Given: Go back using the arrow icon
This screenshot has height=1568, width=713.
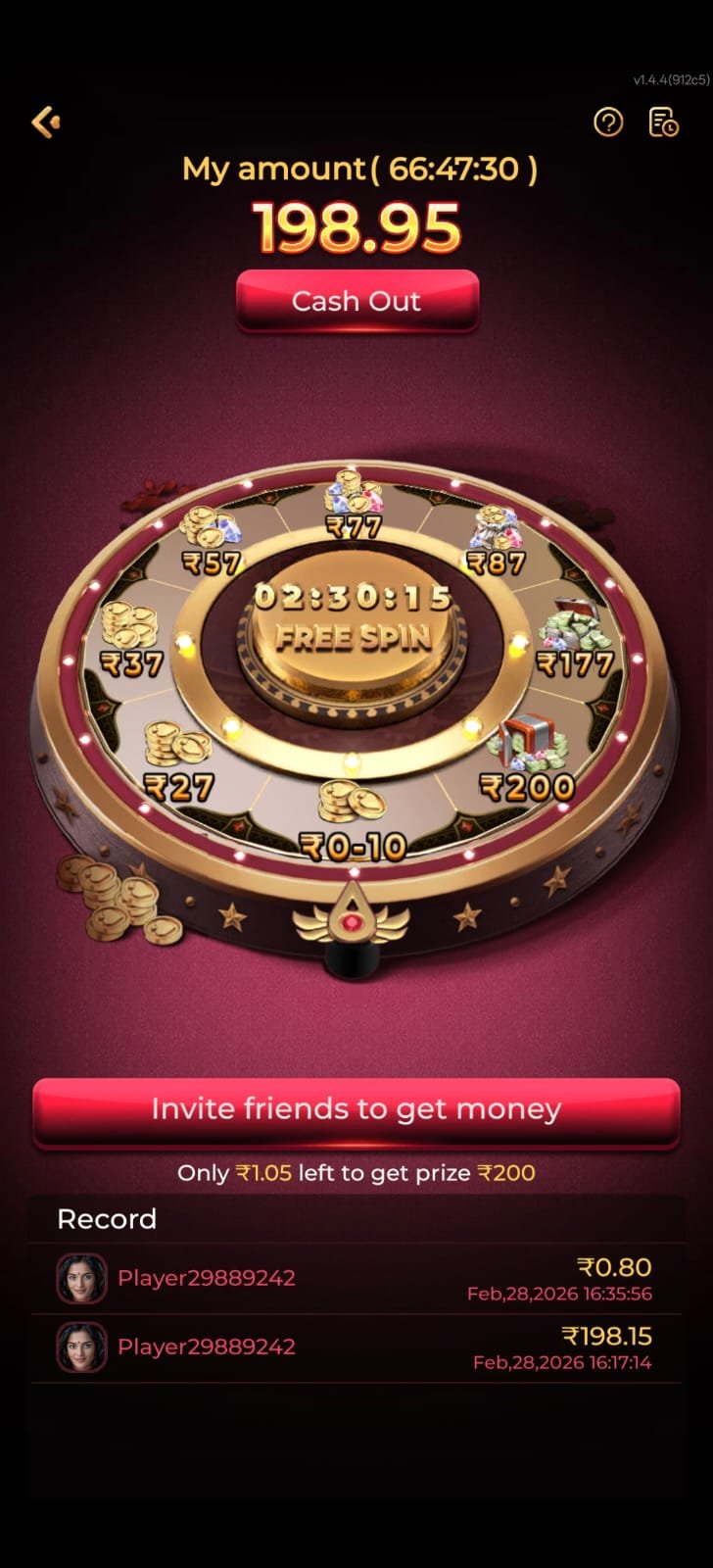Looking at the screenshot, I should click(x=45, y=122).
